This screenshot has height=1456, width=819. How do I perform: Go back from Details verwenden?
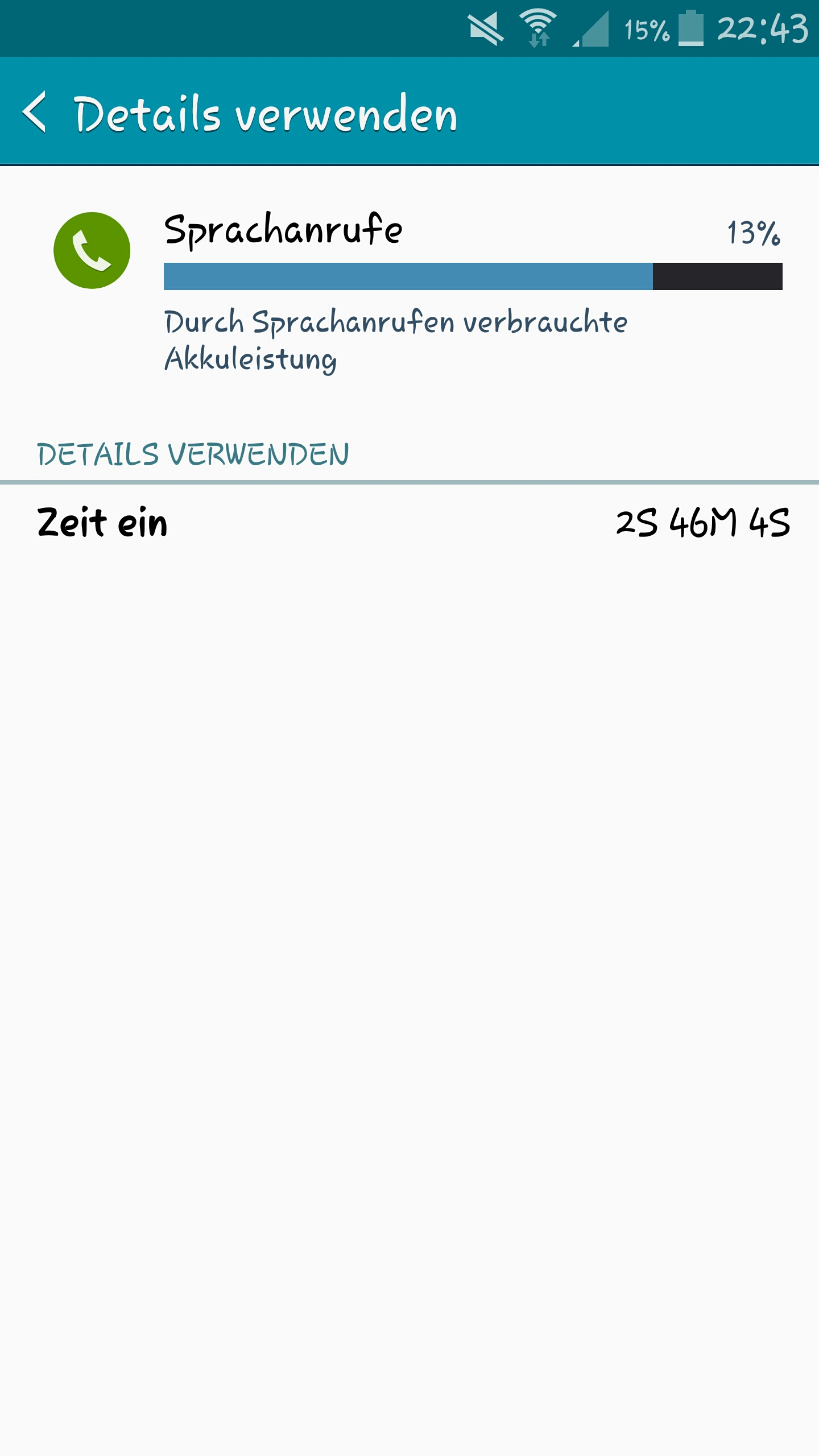(34, 112)
